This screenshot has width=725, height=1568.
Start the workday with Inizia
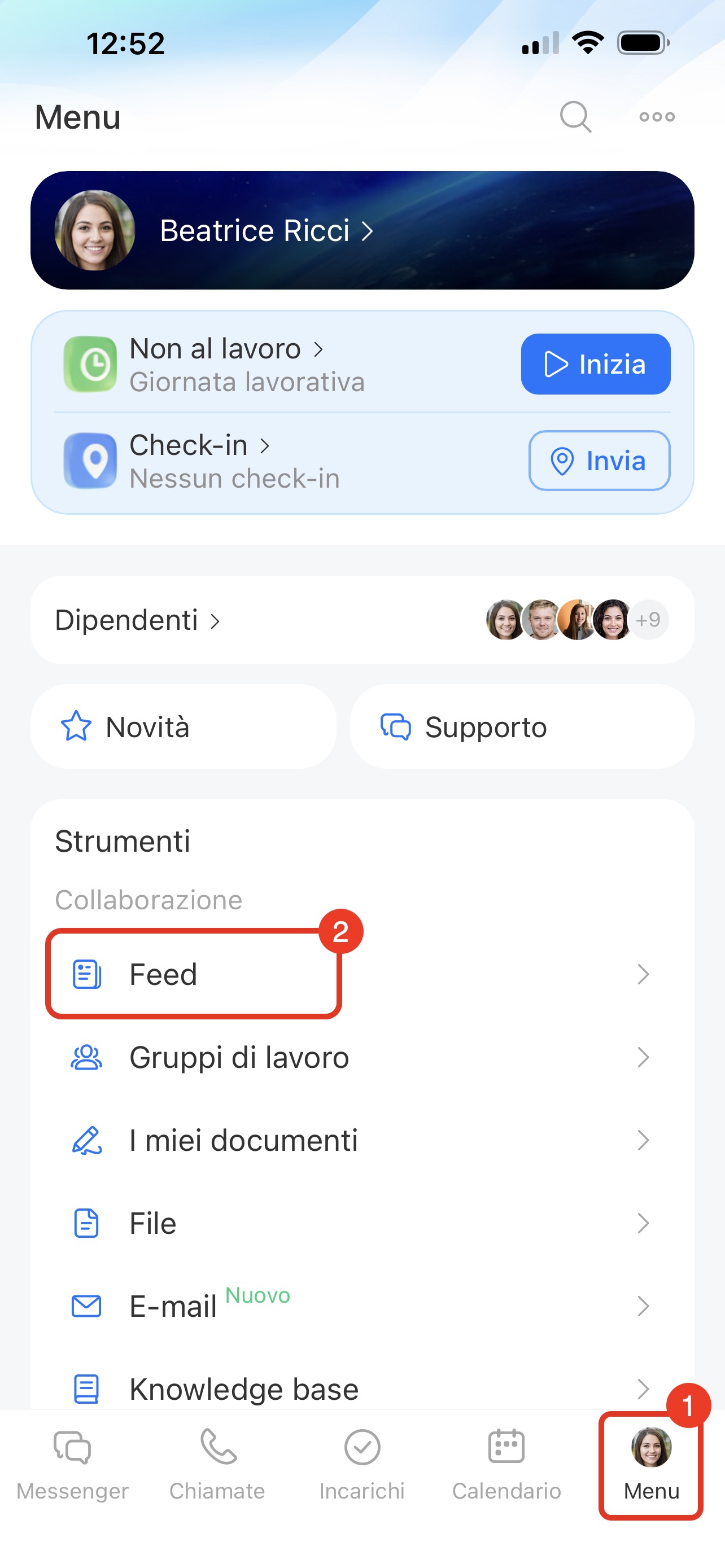[x=595, y=364]
